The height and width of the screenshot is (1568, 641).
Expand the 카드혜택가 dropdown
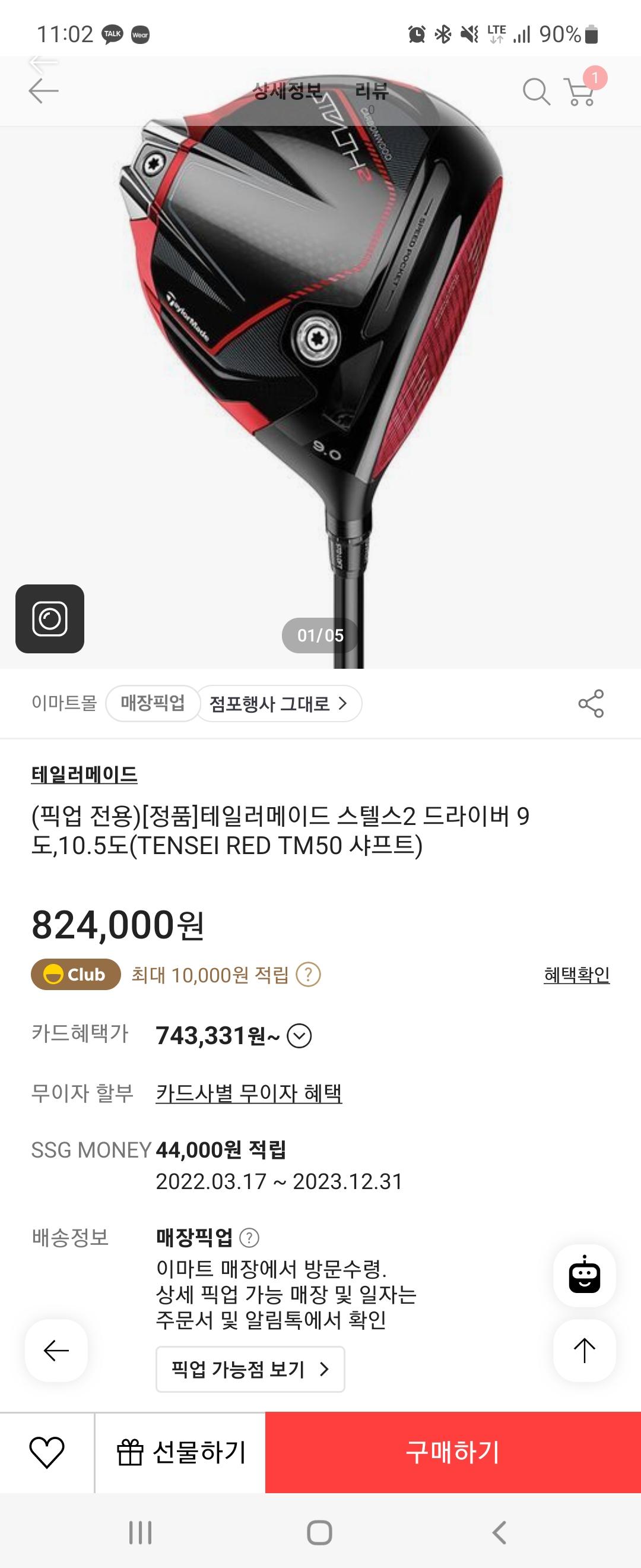299,1035
